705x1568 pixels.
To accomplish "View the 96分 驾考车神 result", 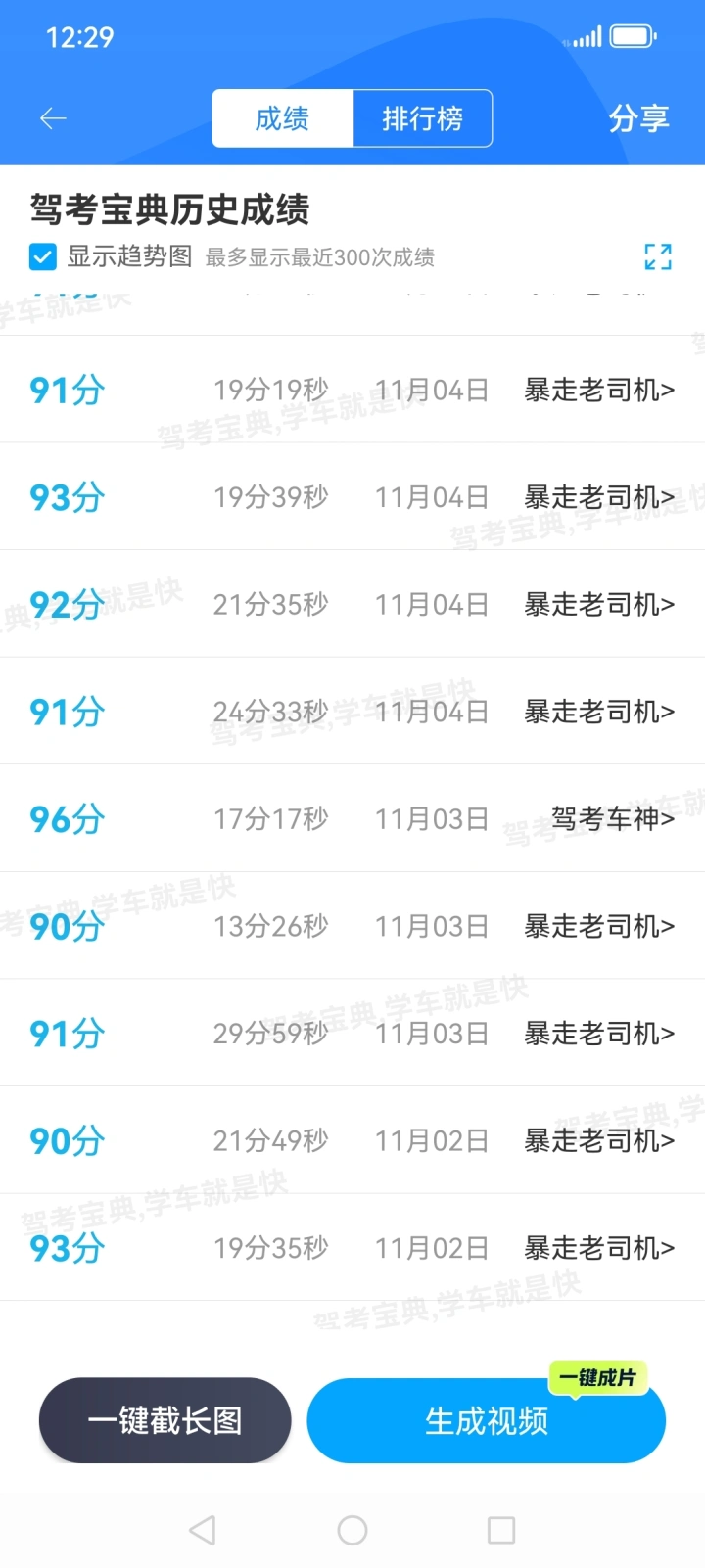I will 352,819.
